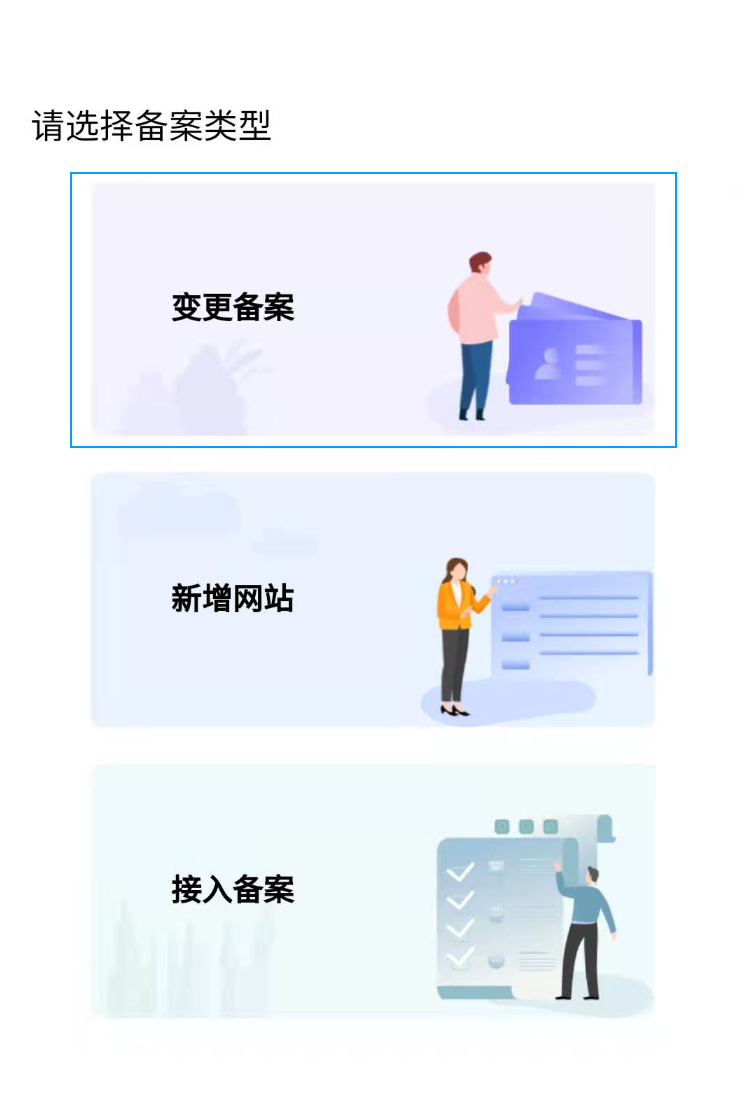The width and height of the screenshot is (740, 1094).
Task: Choose the 新增网站 option
Action: pyautogui.click(x=372, y=599)
